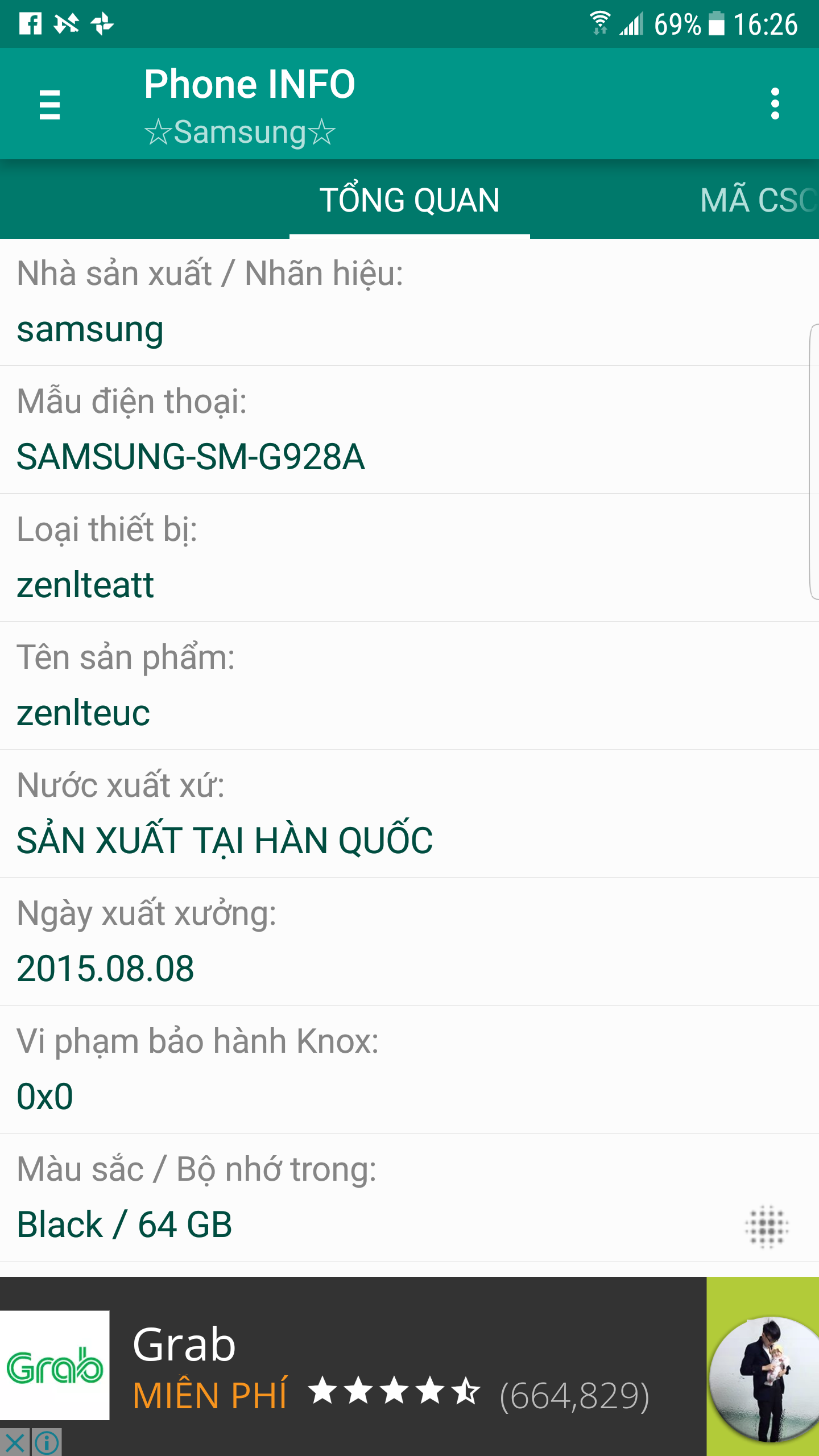This screenshot has height=1456, width=819.
Task: Switch to the MÃ CSC tab
Action: 759,200
